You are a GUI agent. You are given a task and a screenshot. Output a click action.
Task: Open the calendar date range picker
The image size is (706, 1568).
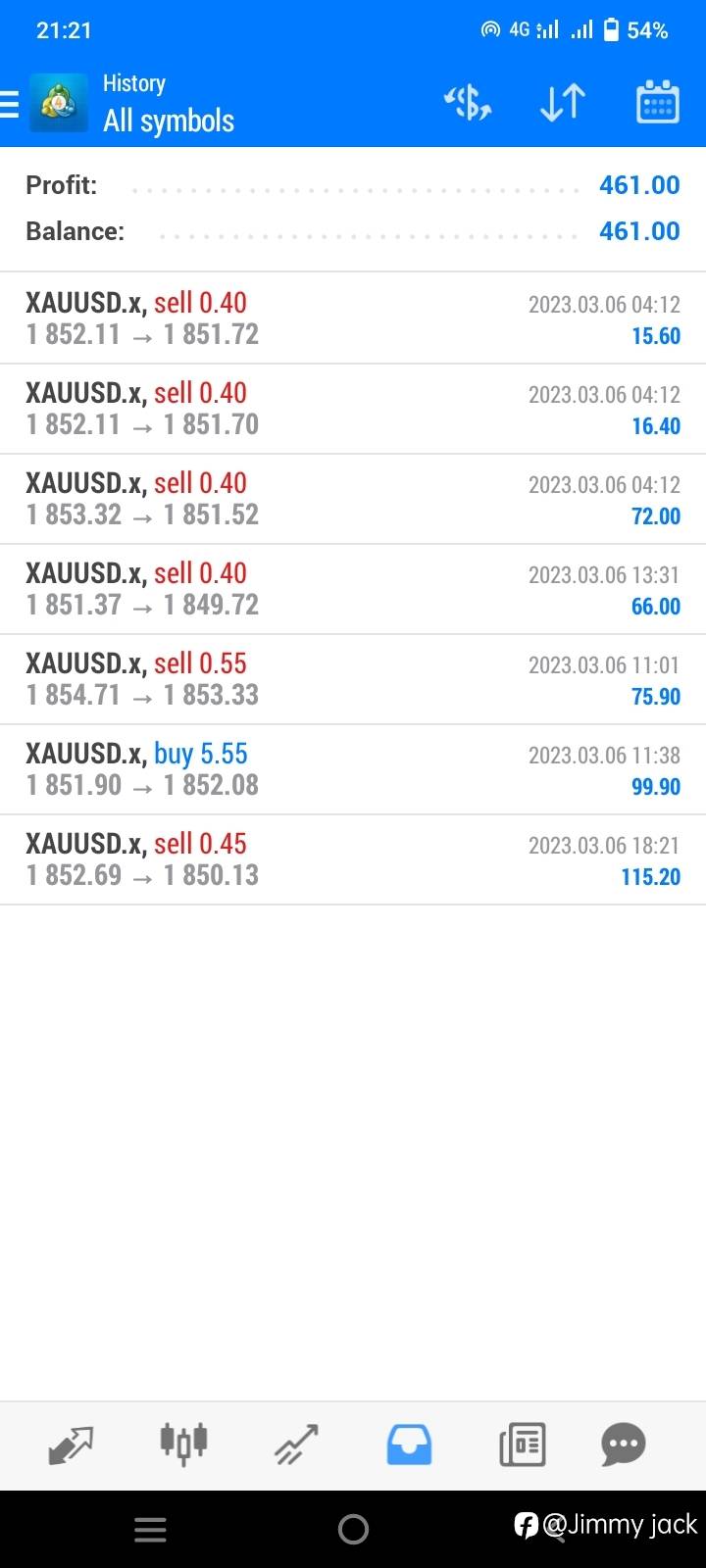click(657, 104)
